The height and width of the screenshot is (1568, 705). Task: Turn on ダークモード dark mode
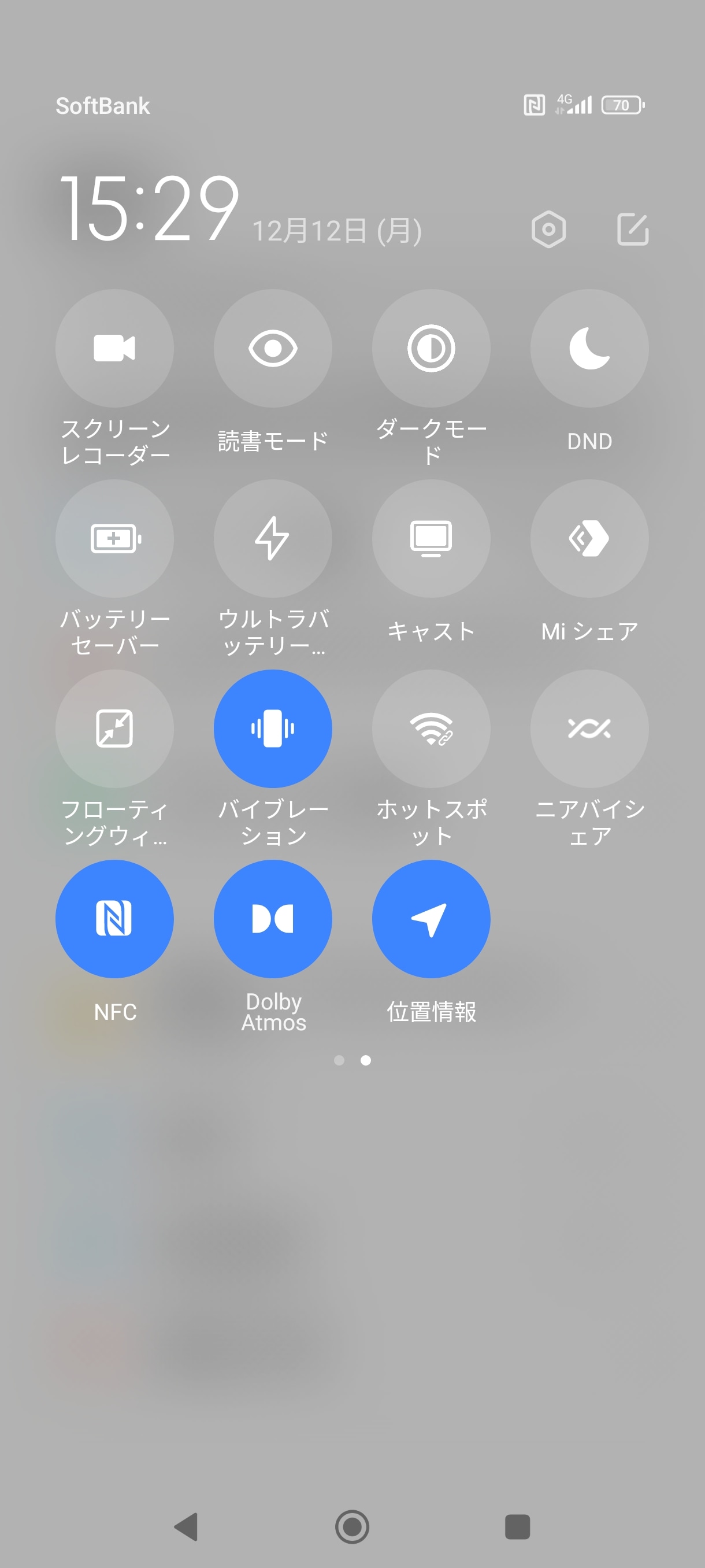click(x=431, y=348)
